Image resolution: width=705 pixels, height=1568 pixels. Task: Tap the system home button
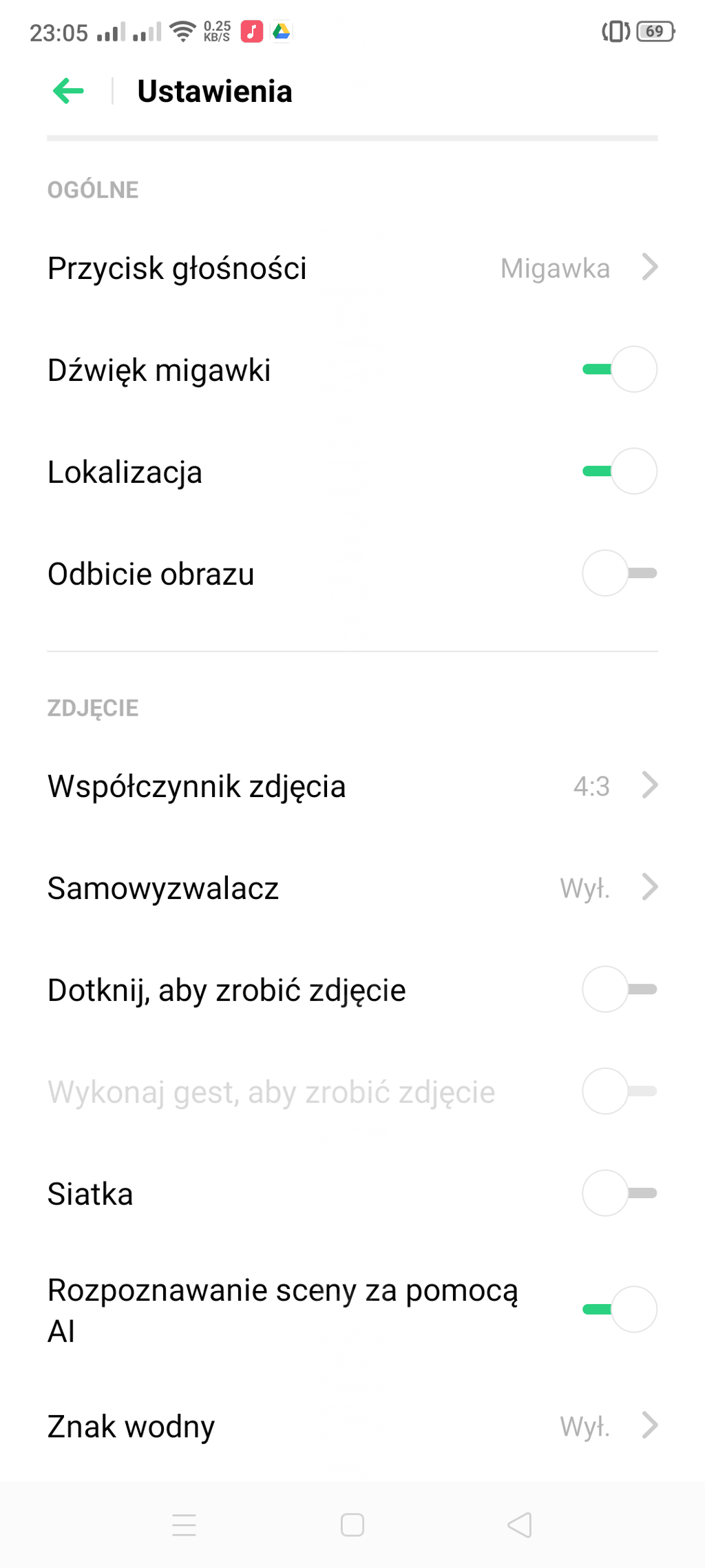coord(352,1525)
